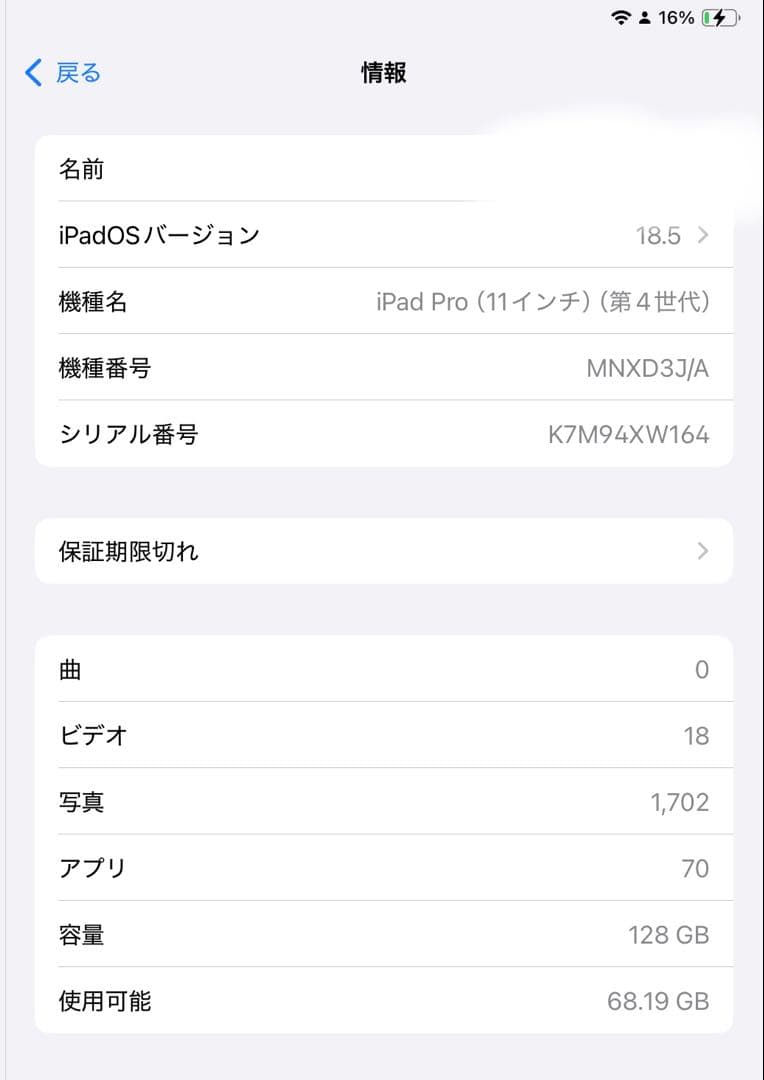Tap the 機種番号 MNXD3J/A row

pyautogui.click(x=380, y=368)
